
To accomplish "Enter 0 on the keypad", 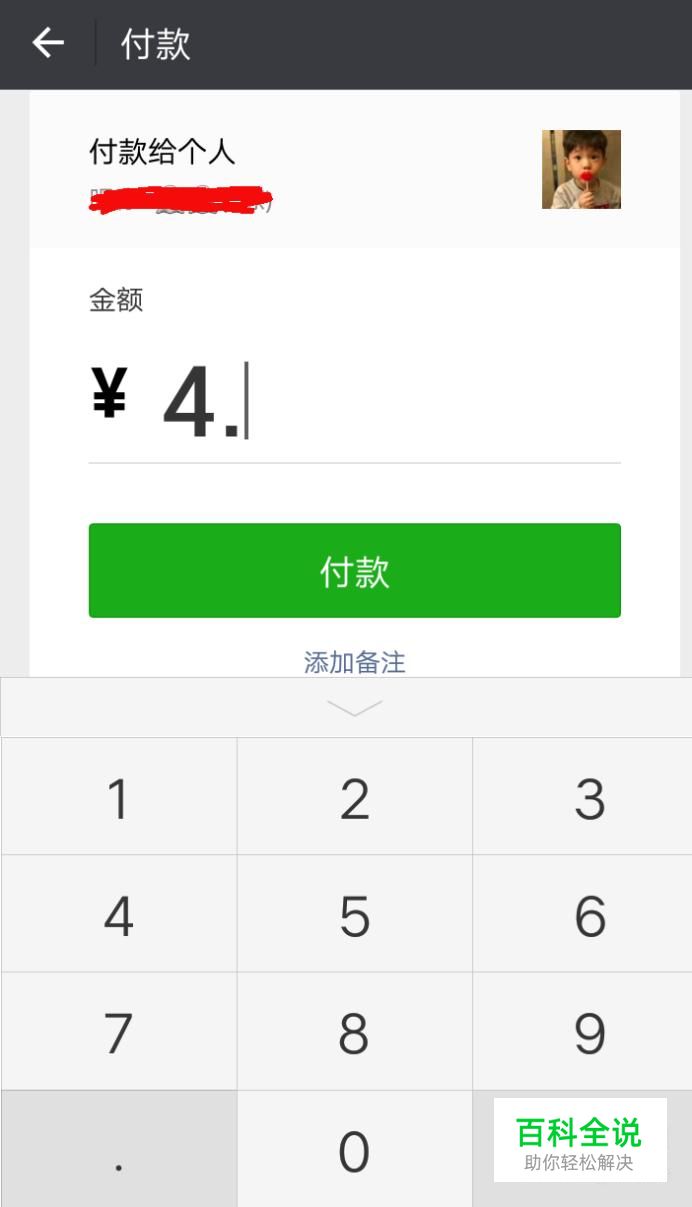I will (355, 1150).
